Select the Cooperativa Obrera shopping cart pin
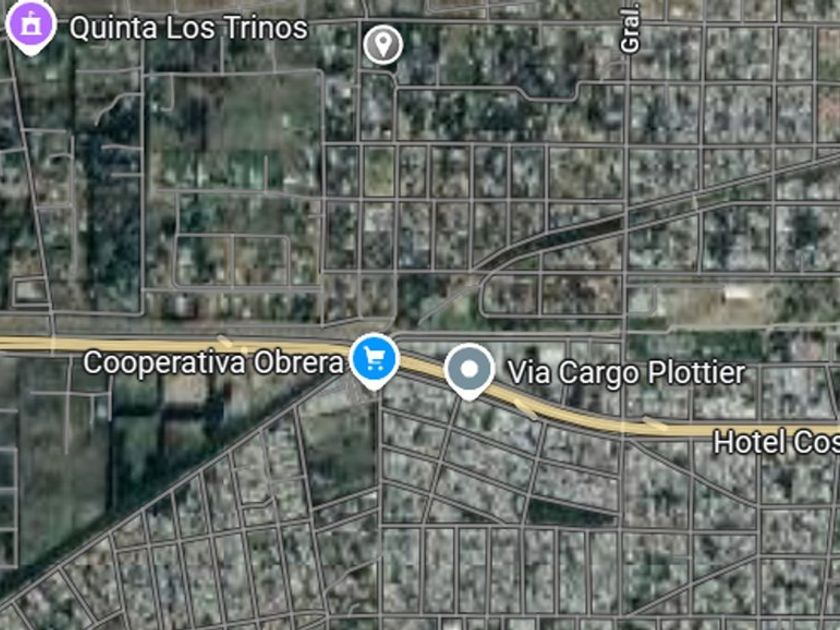Viewport: 840px width, 630px height. [x=375, y=358]
